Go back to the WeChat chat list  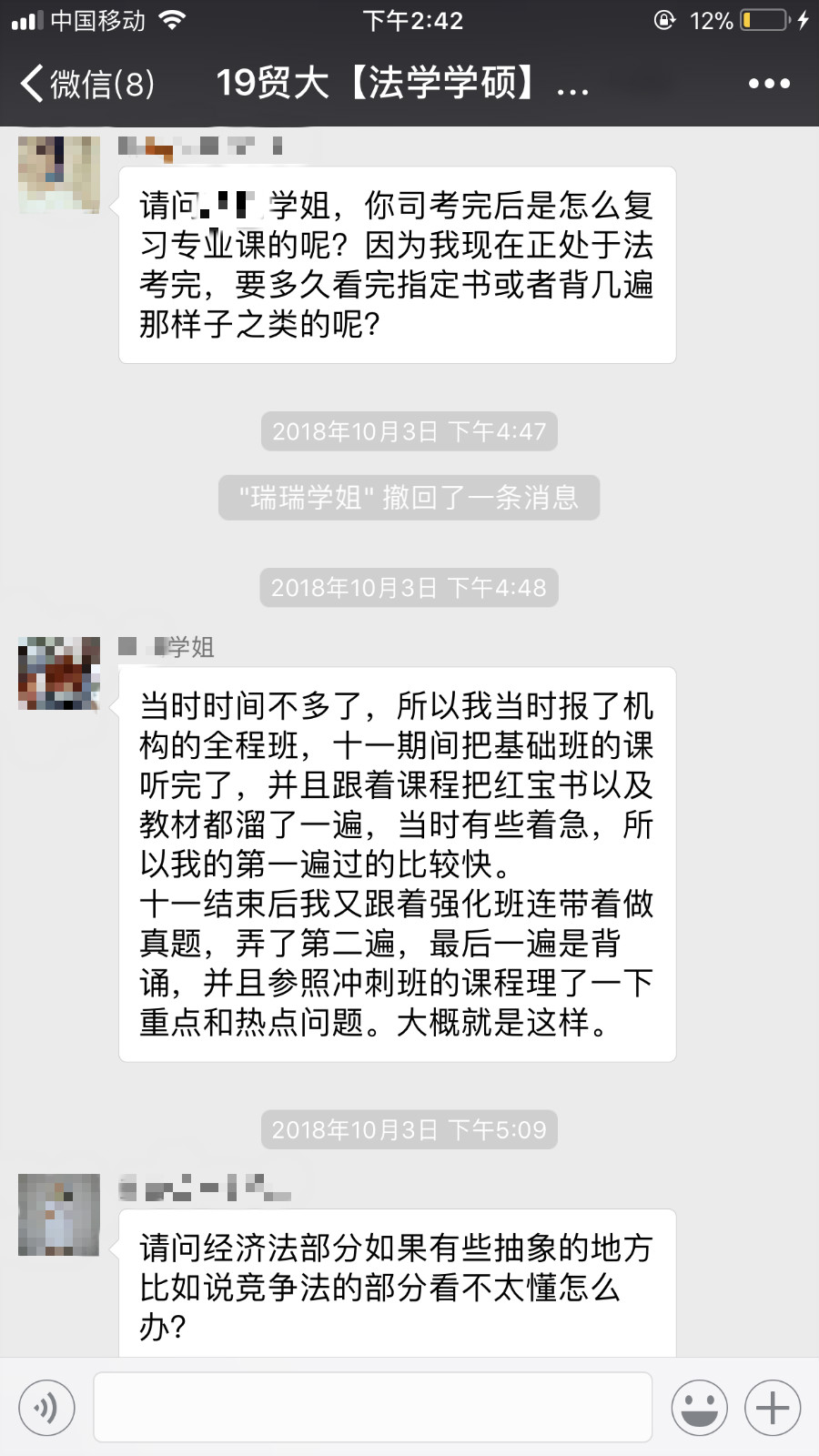(86, 84)
